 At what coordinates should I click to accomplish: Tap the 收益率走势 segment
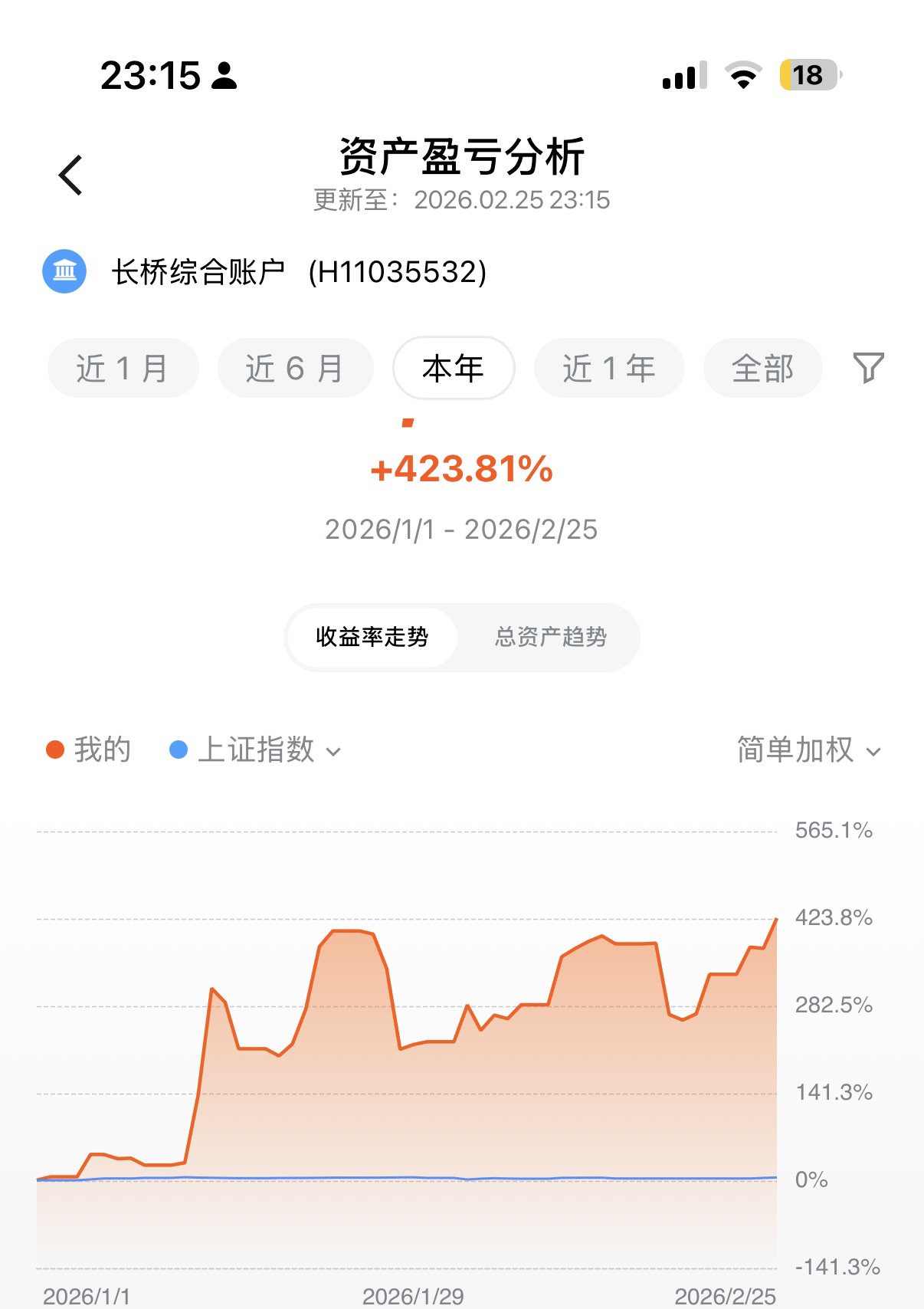(x=372, y=637)
